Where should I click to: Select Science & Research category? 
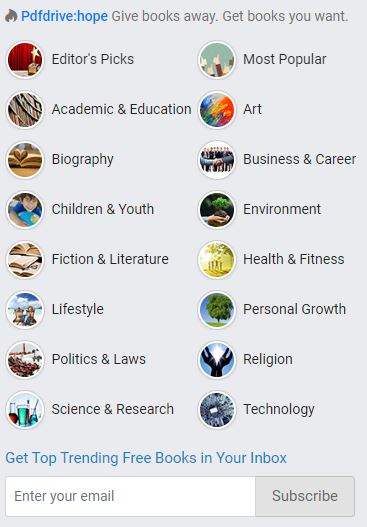coord(113,409)
